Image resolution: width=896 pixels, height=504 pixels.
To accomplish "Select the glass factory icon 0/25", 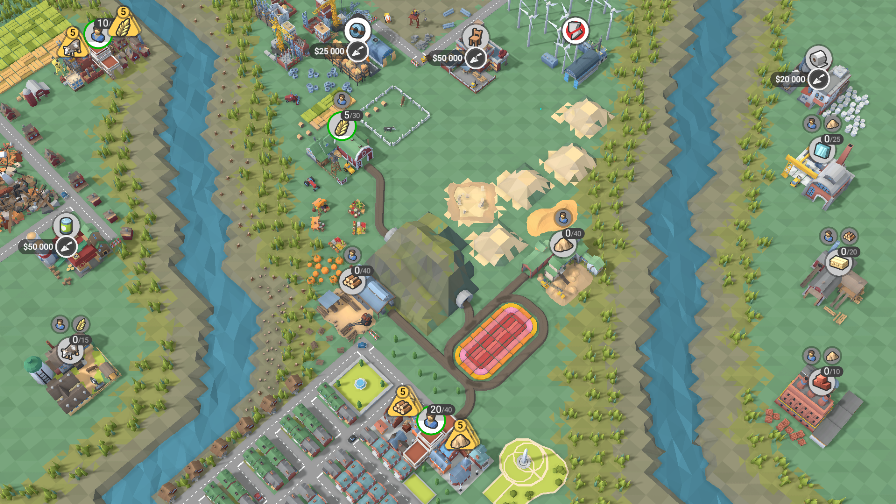I will [822, 150].
